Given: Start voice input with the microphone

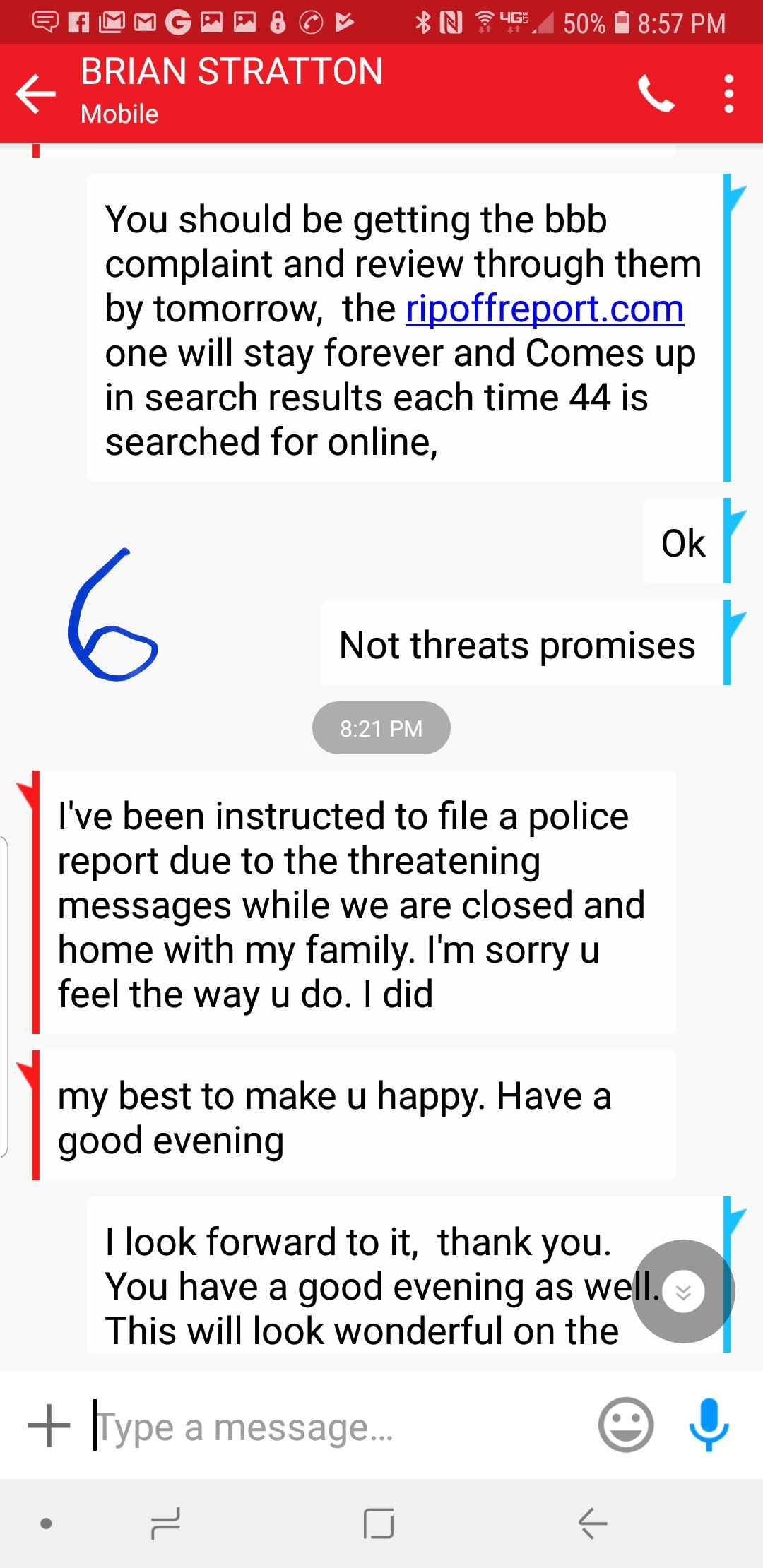Looking at the screenshot, I should click(x=709, y=1424).
